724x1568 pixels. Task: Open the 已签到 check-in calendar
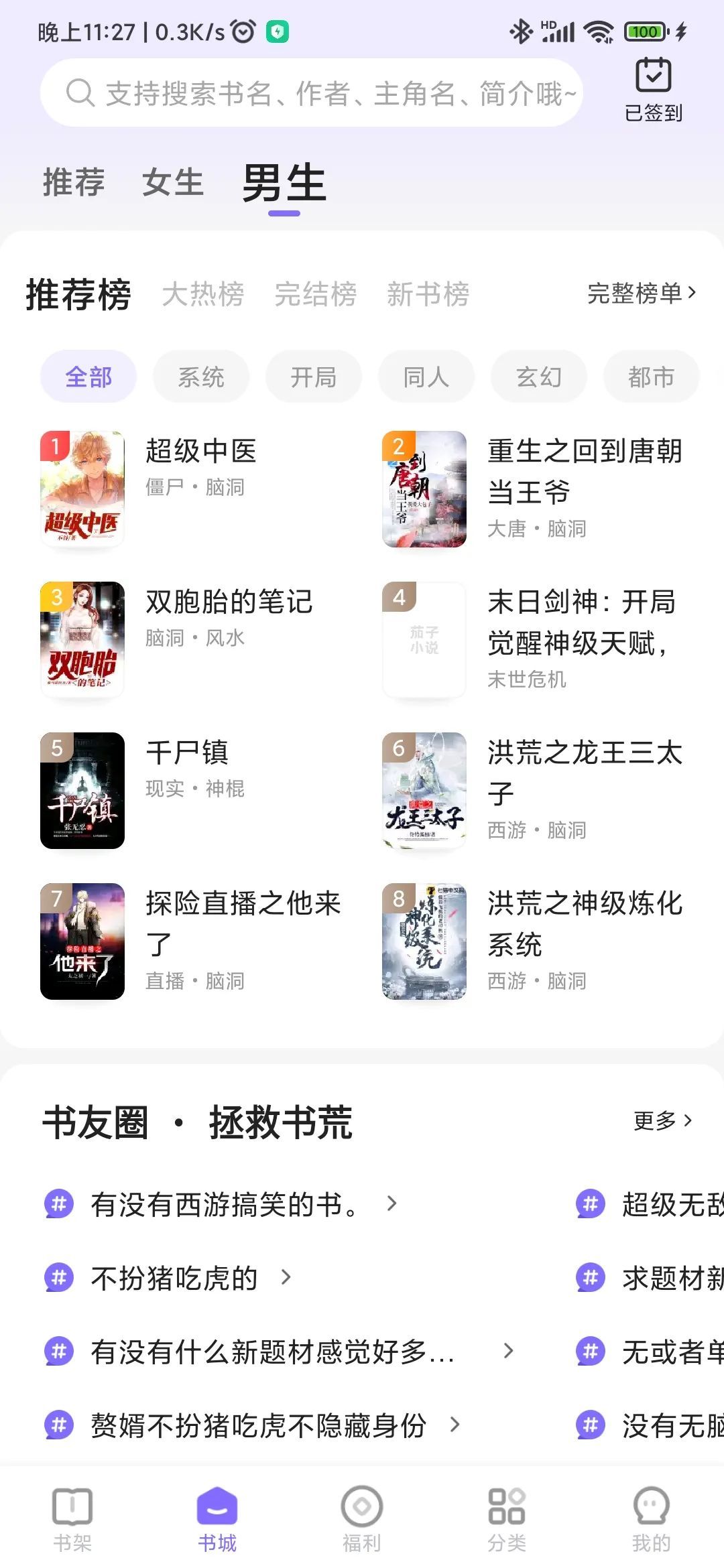654,90
